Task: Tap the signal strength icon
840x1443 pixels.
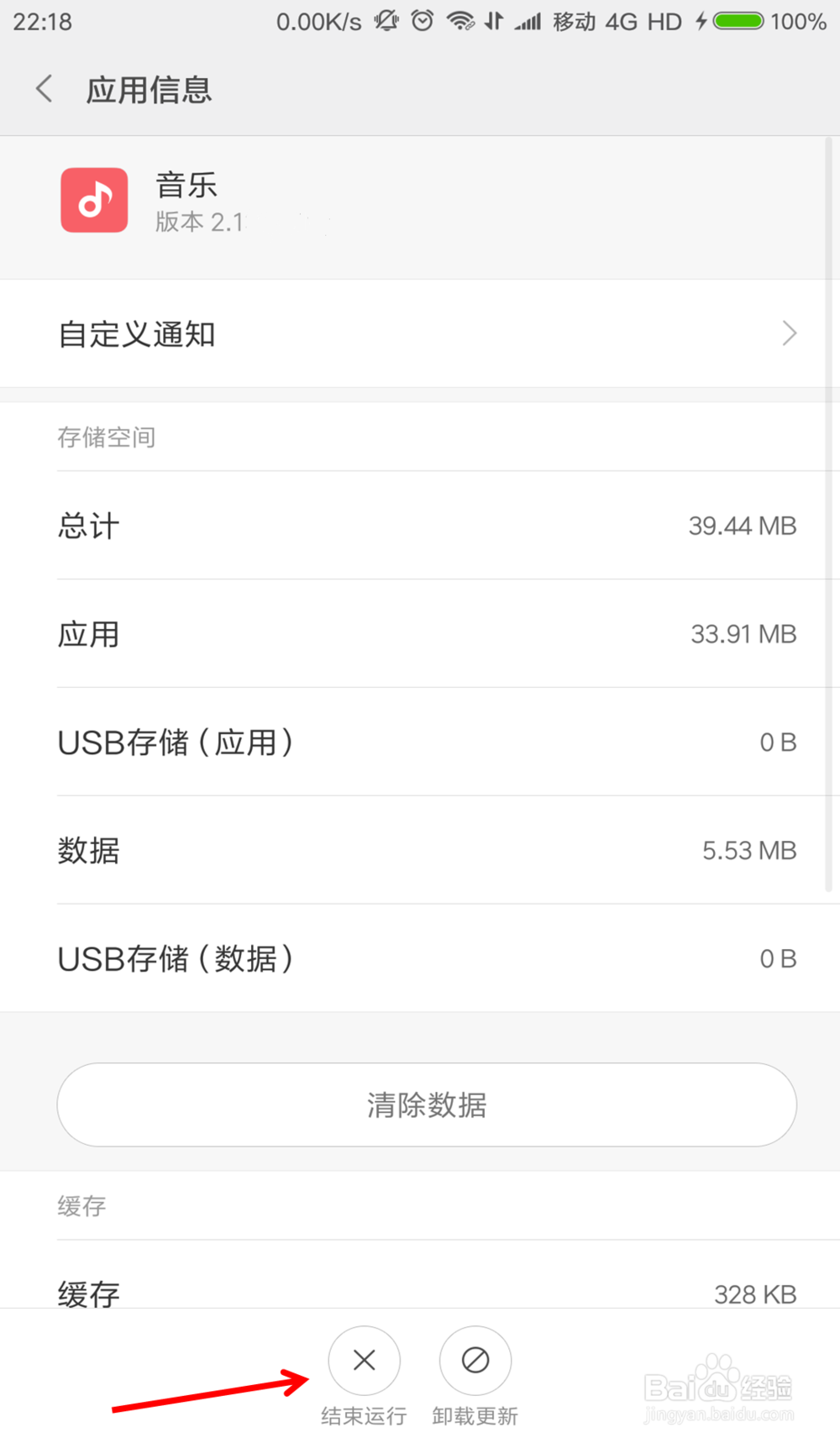Action: point(531,22)
